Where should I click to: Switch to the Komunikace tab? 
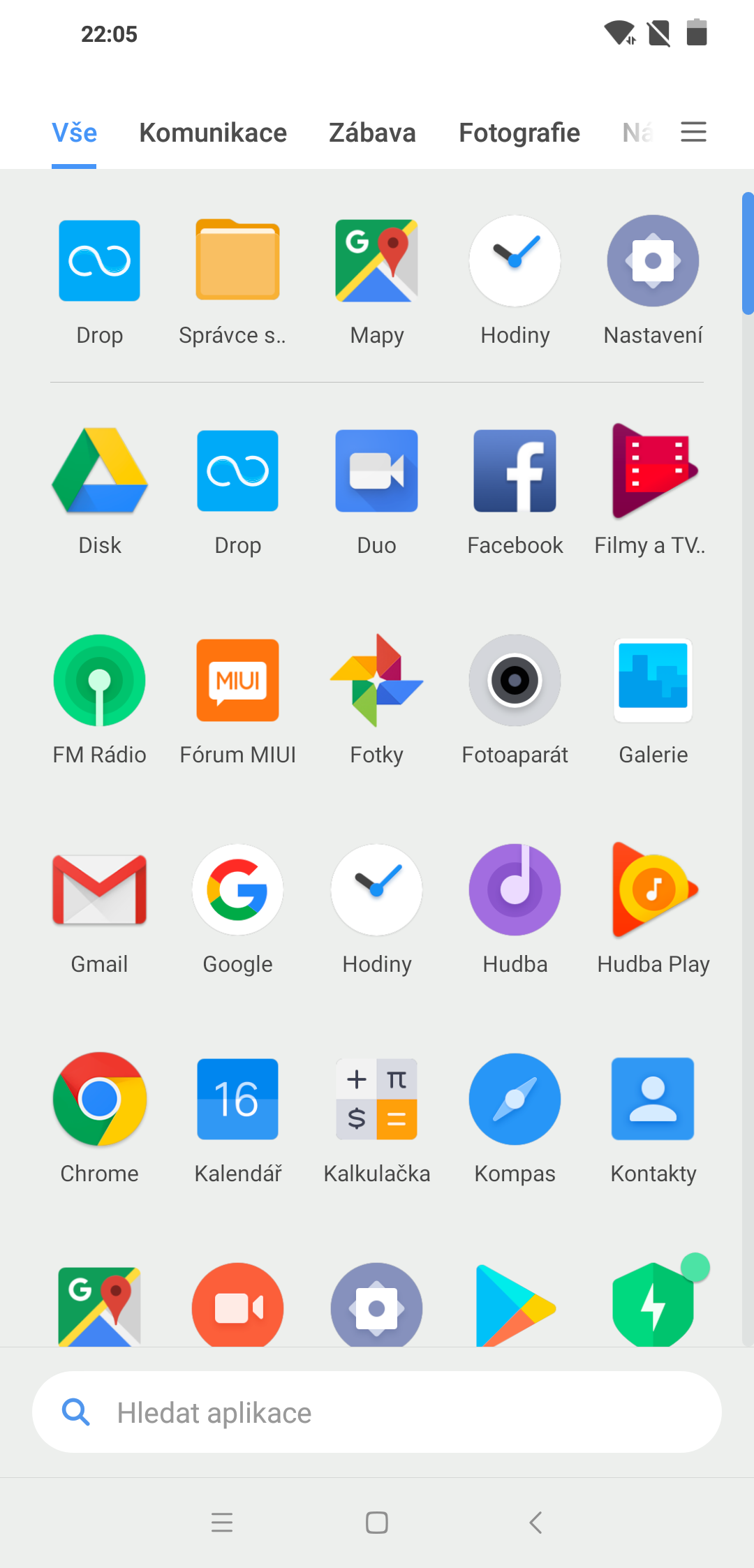(213, 133)
